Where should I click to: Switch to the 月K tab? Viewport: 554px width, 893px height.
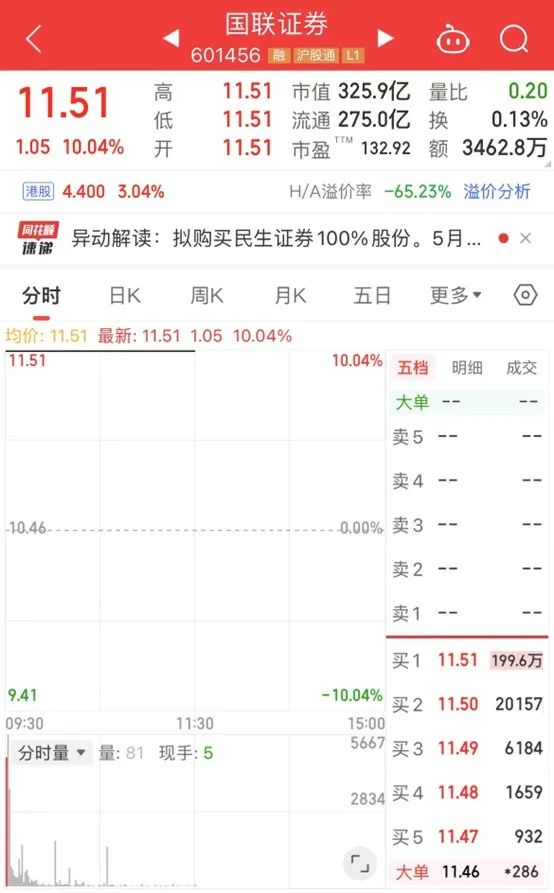click(x=290, y=296)
